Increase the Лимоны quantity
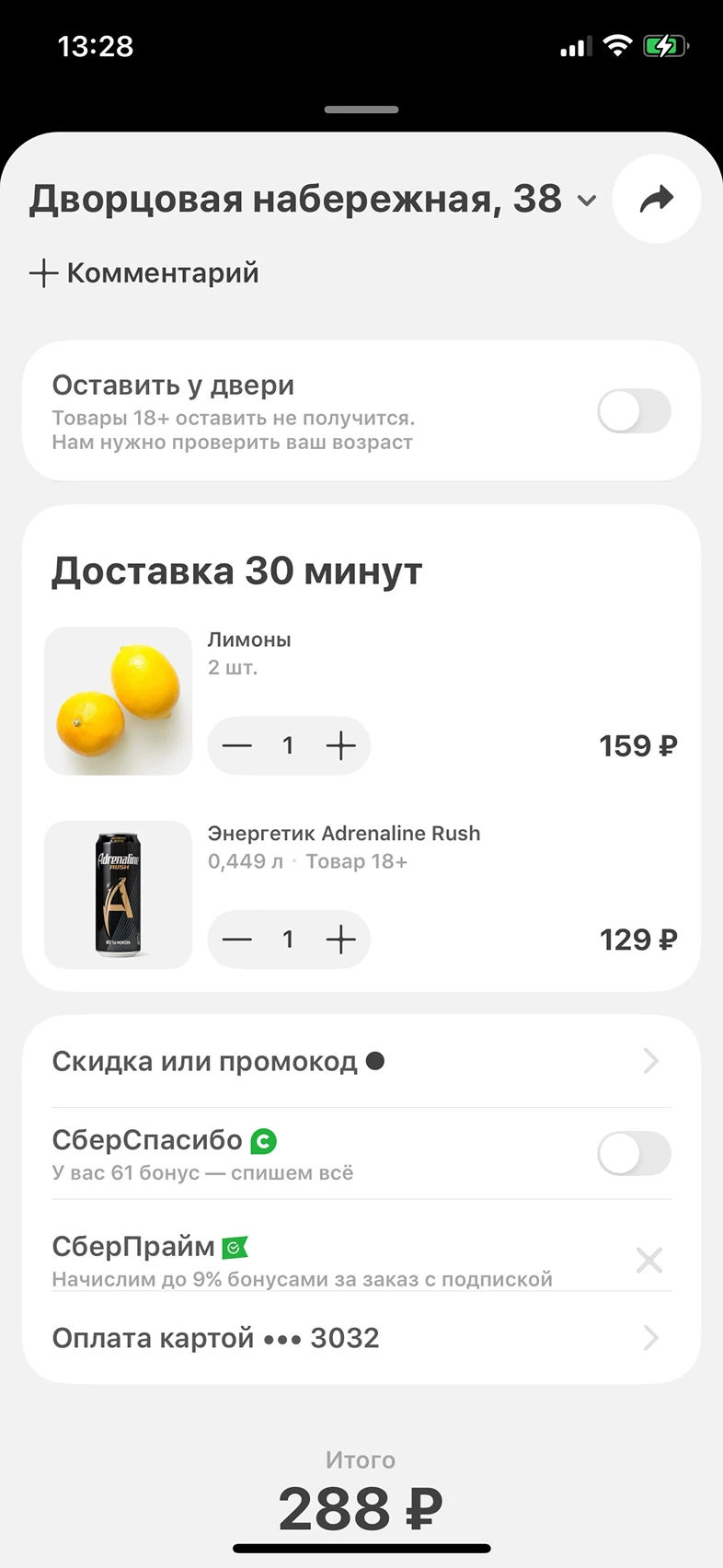This screenshot has width=723, height=1568. point(340,745)
